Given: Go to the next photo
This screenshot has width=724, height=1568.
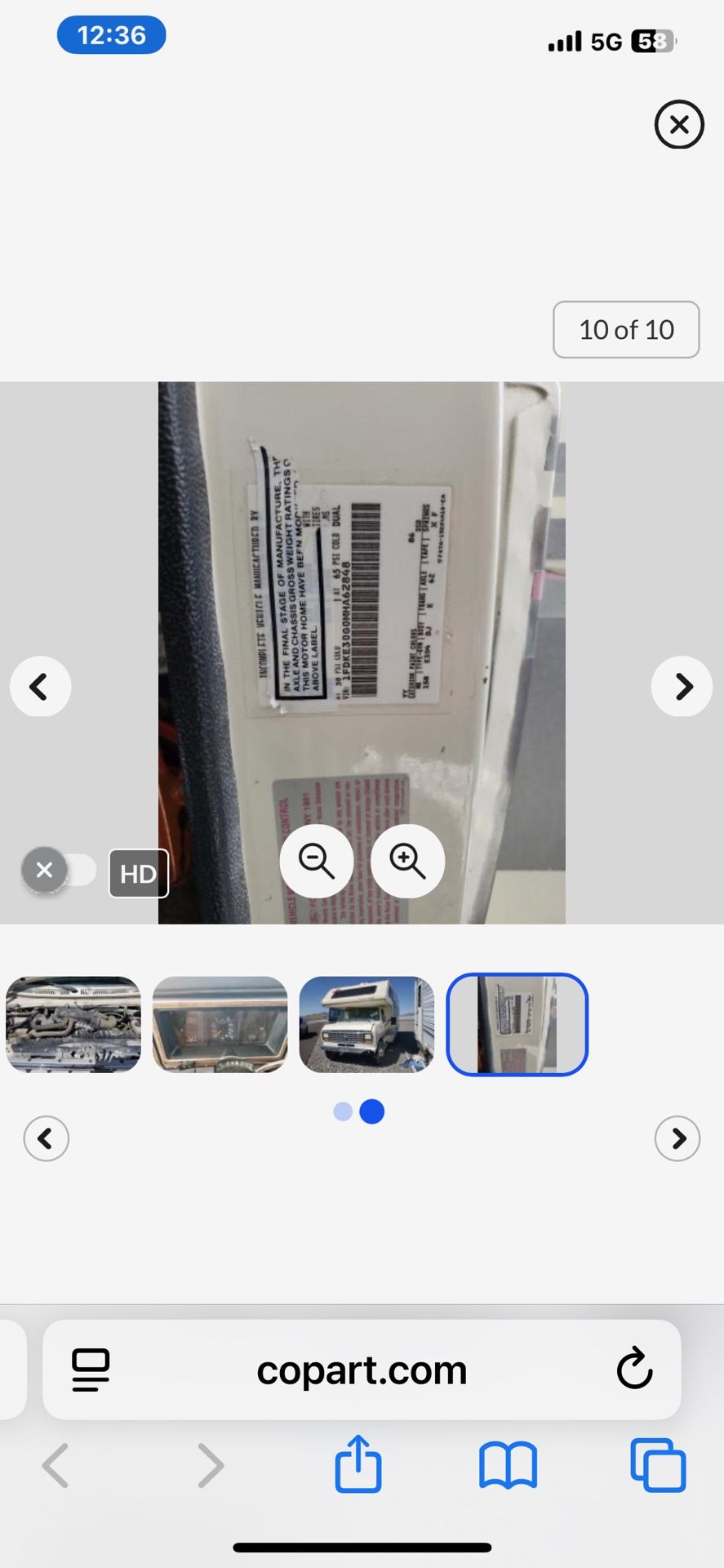Looking at the screenshot, I should click(682, 687).
